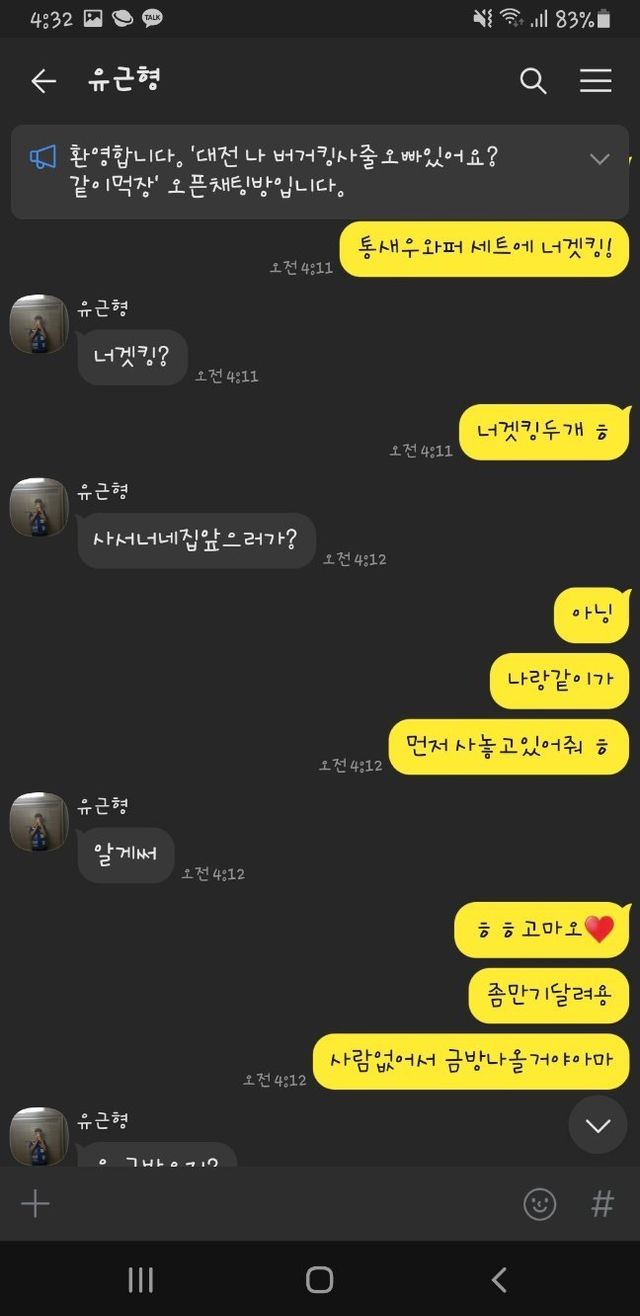Search within this chat
The image size is (640, 1316).
(533, 81)
